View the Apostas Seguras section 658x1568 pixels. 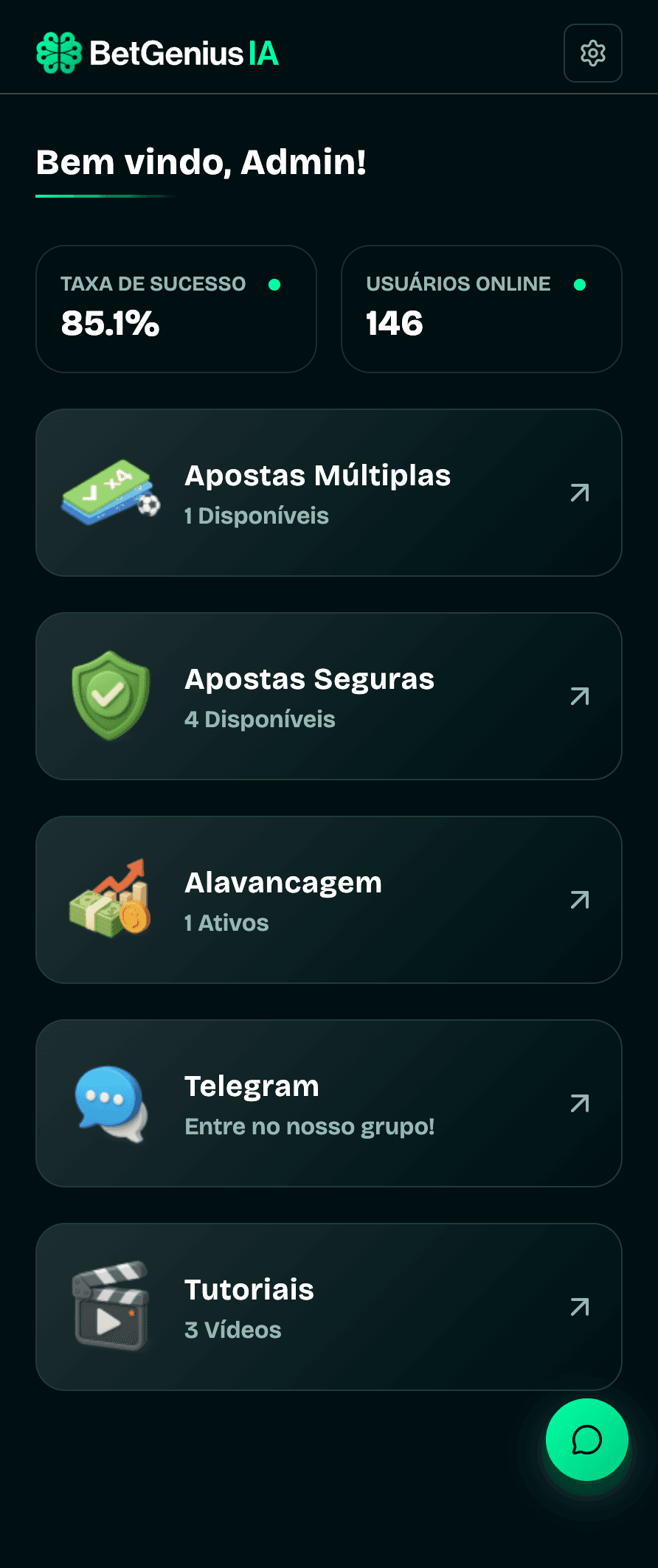pos(328,696)
